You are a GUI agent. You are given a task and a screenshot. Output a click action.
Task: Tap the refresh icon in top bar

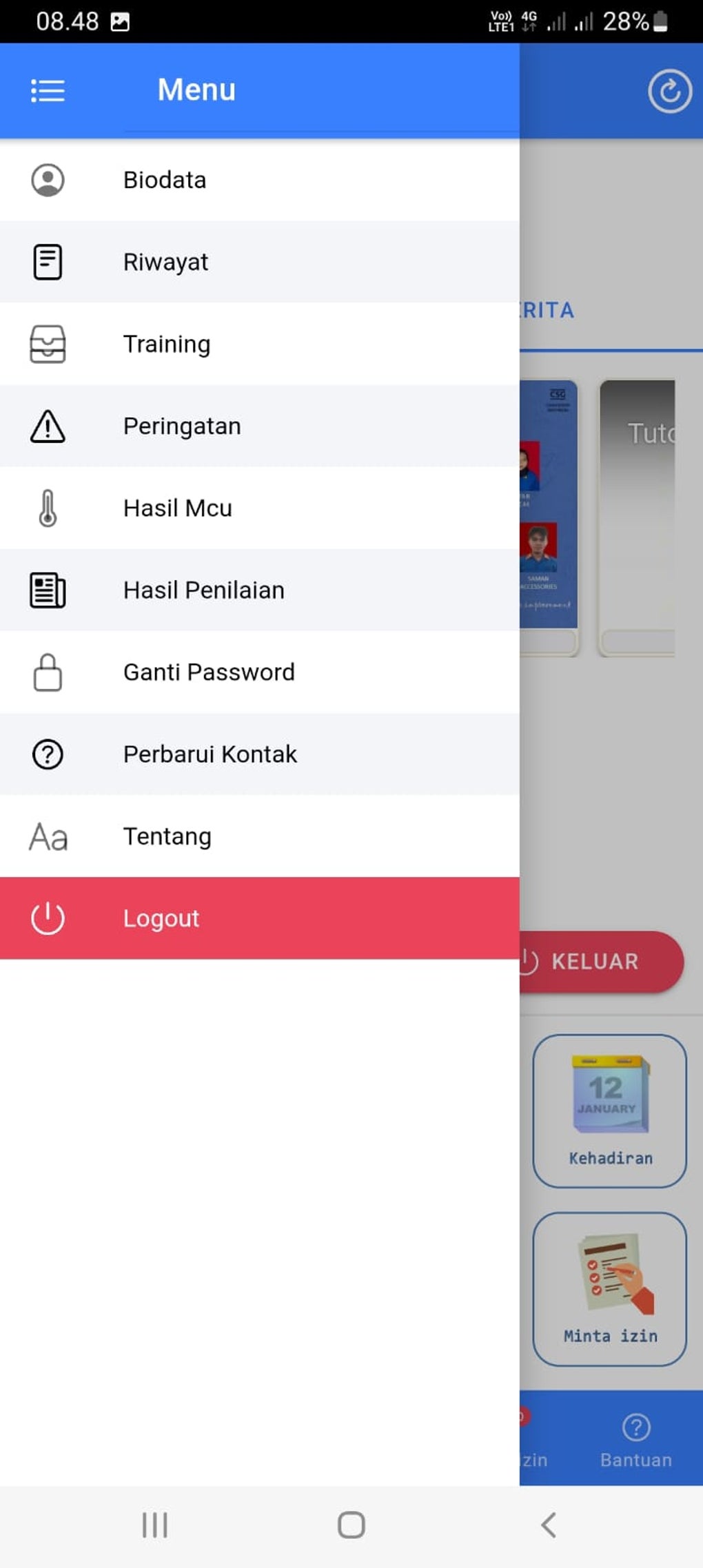click(x=669, y=91)
